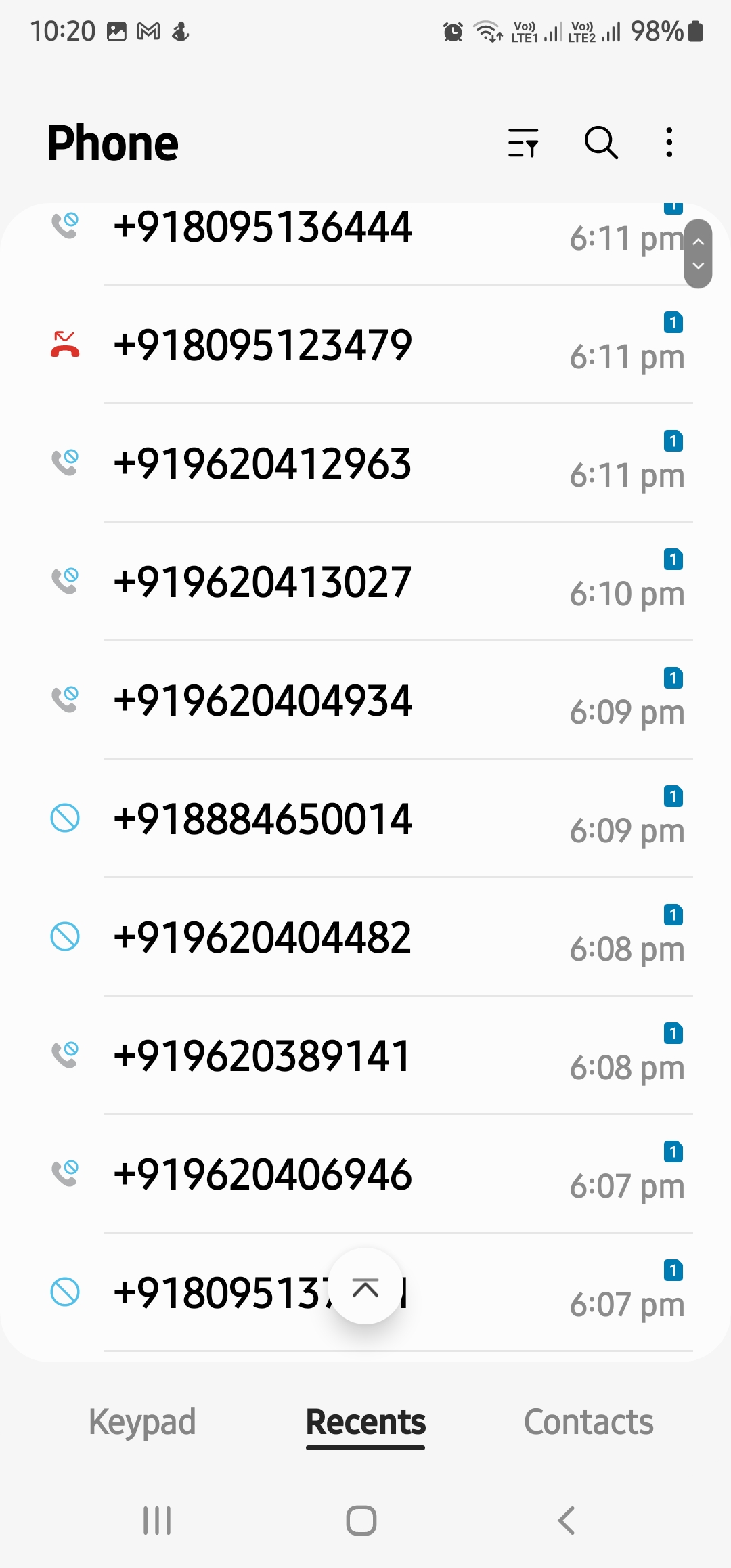
Task: Tap the fast scroll handle
Action: click(x=699, y=254)
